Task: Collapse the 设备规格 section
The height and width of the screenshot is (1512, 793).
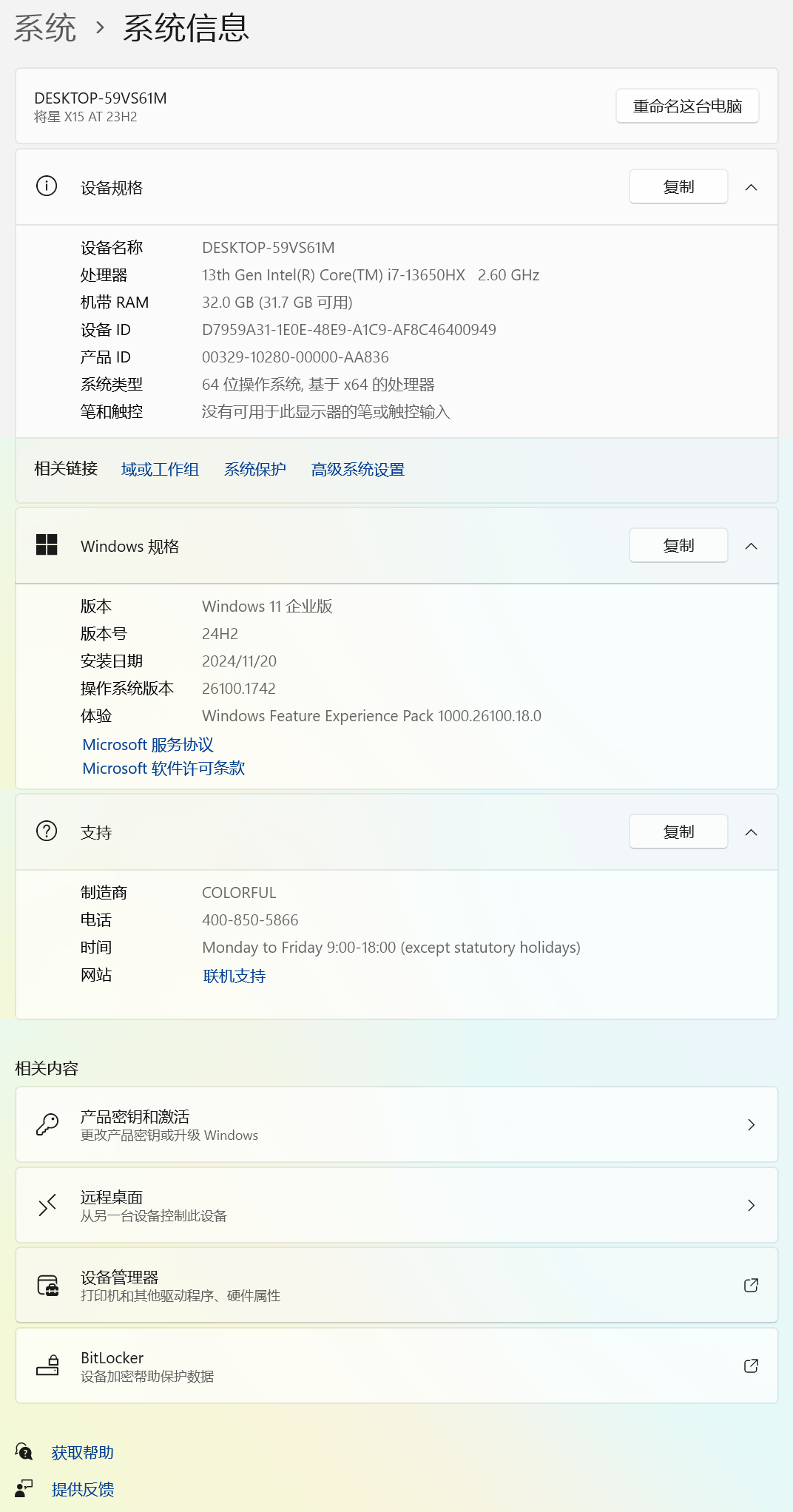Action: pyautogui.click(x=751, y=187)
